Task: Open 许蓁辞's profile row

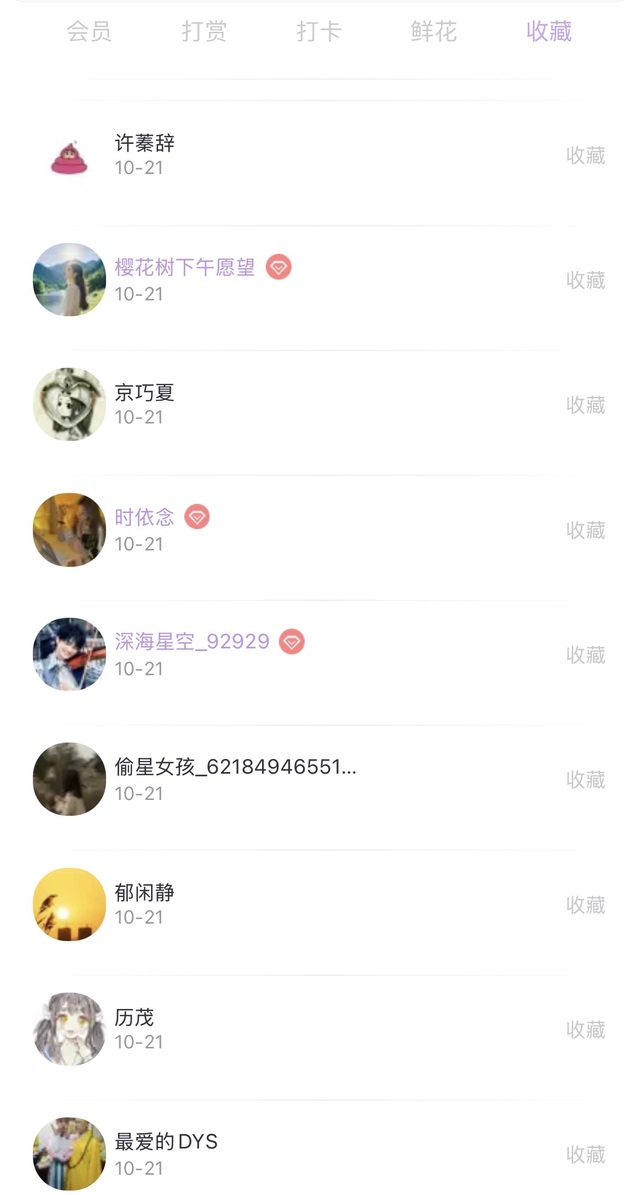Action: point(145,155)
